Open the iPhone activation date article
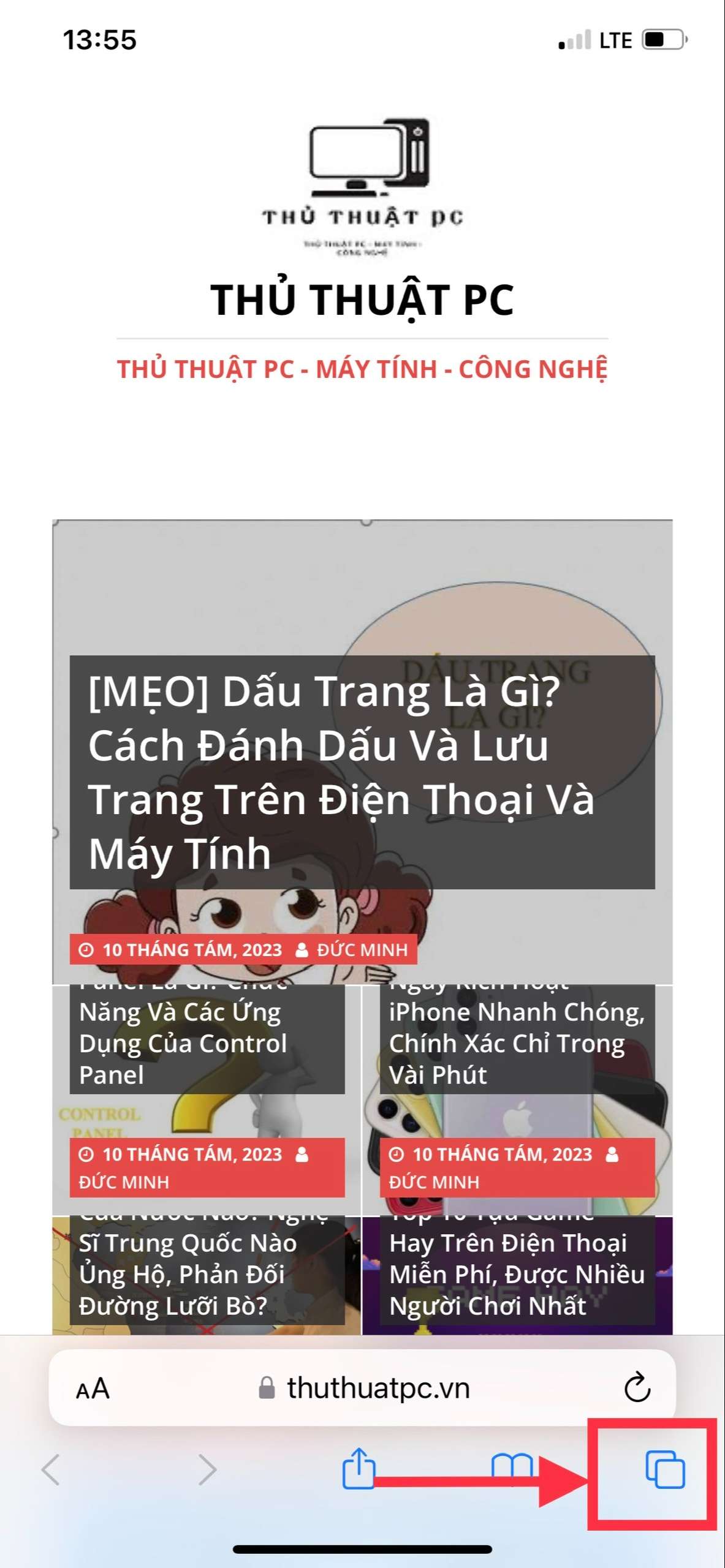Image resolution: width=725 pixels, height=1568 pixels. click(517, 1044)
